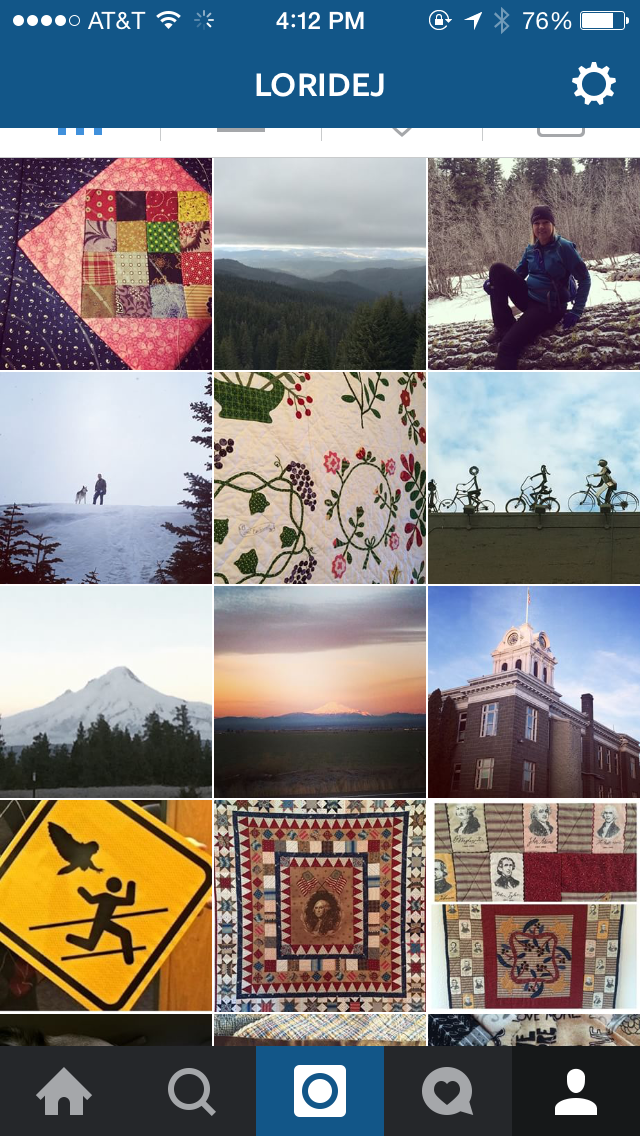Image resolution: width=640 pixels, height=1136 pixels.
Task: Switch to the Activity heart tab
Action: point(447,1092)
